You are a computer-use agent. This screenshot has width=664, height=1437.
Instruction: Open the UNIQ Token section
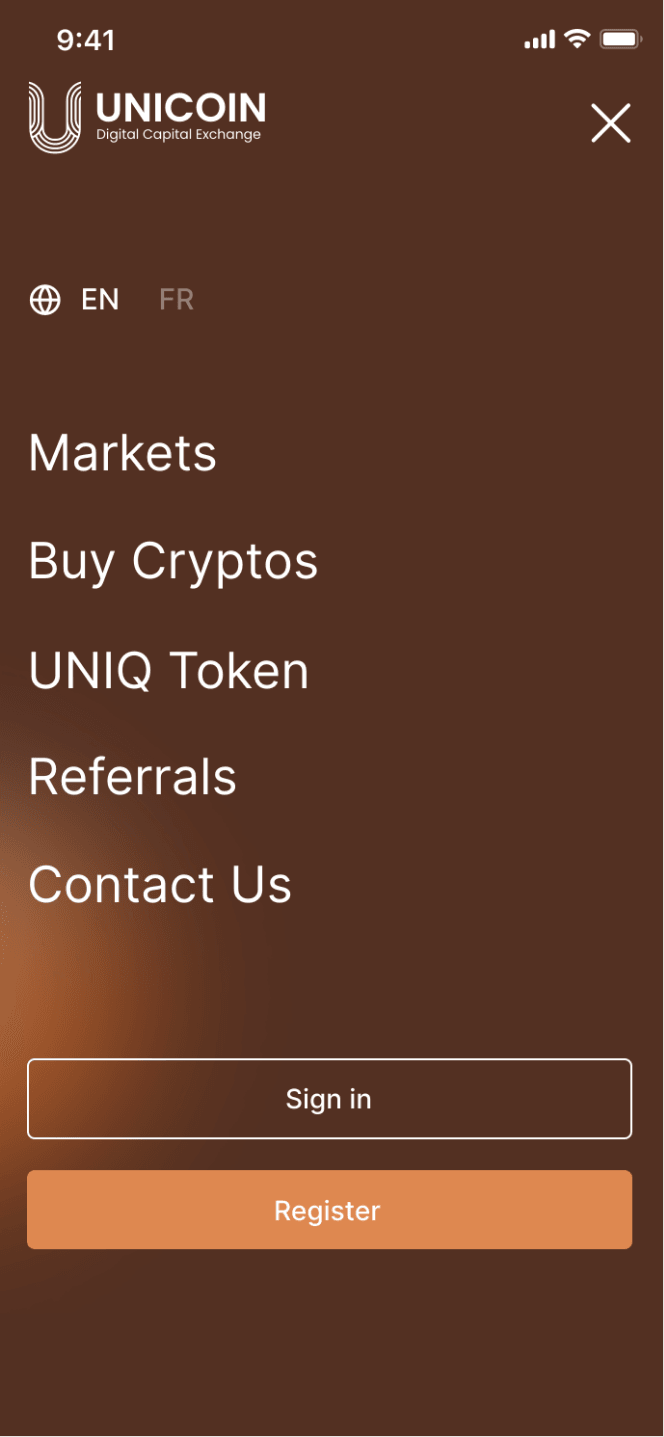[x=169, y=670]
